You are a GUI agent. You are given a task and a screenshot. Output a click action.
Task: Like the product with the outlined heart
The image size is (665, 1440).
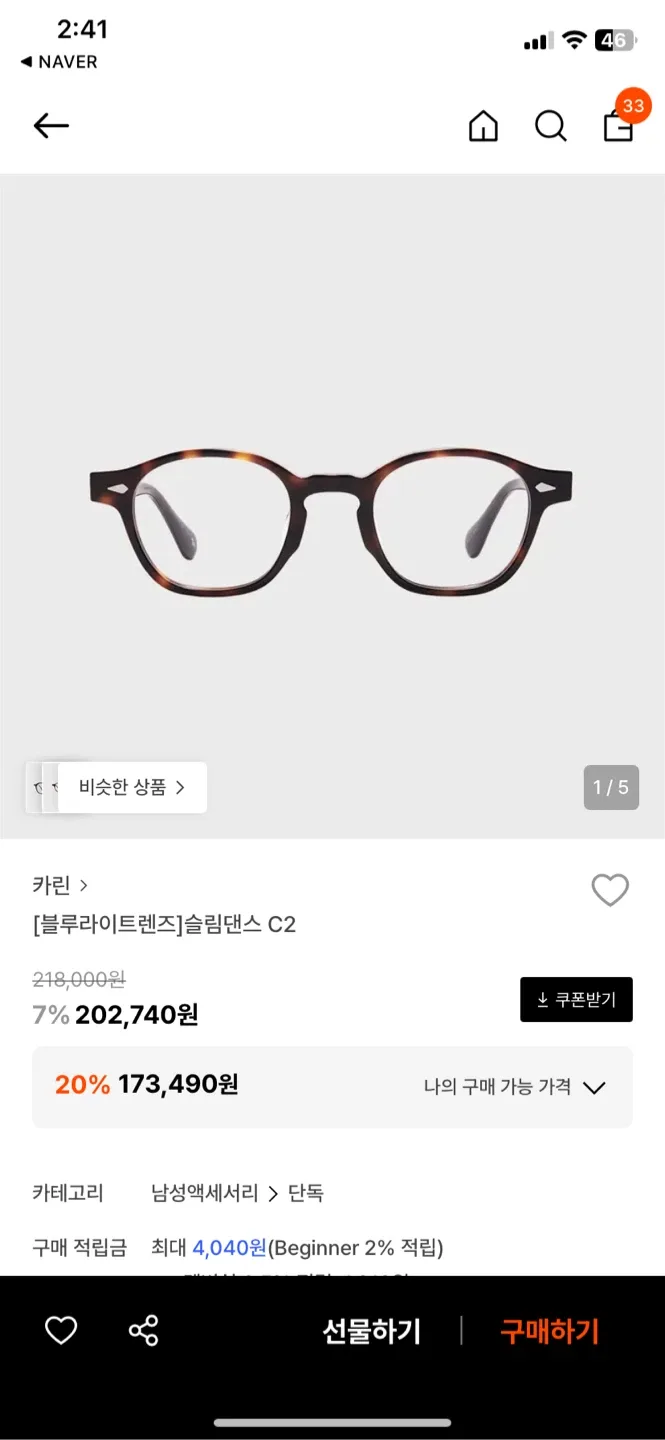(x=610, y=890)
